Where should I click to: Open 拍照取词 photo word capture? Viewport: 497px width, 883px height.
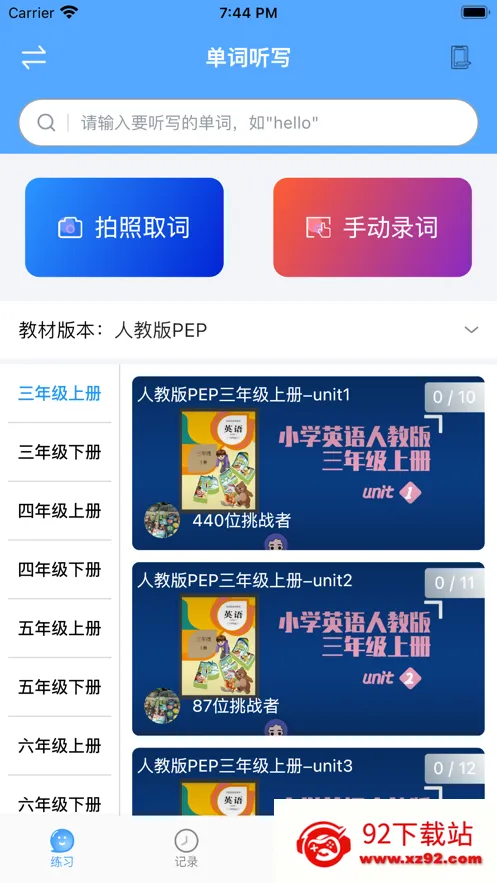click(x=124, y=228)
